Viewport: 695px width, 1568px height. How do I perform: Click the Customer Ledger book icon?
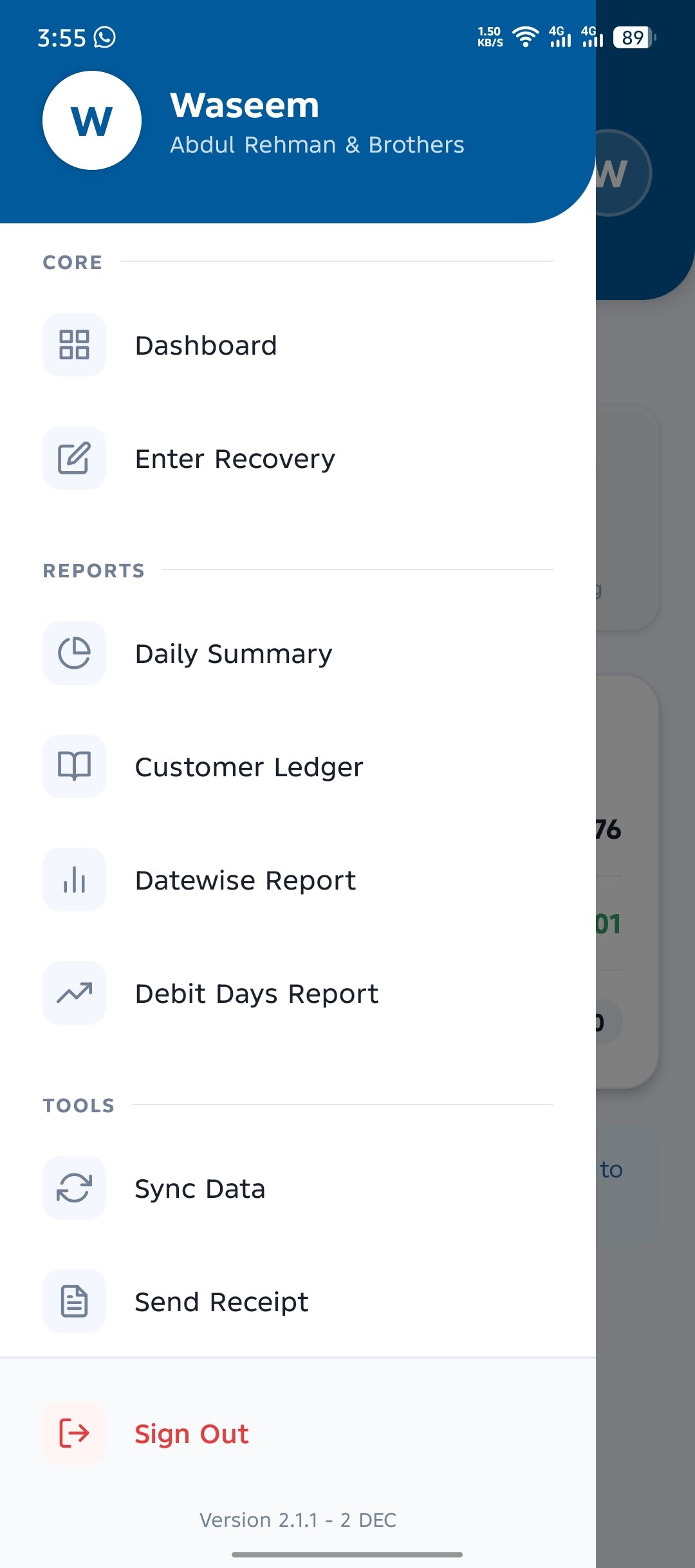point(74,766)
